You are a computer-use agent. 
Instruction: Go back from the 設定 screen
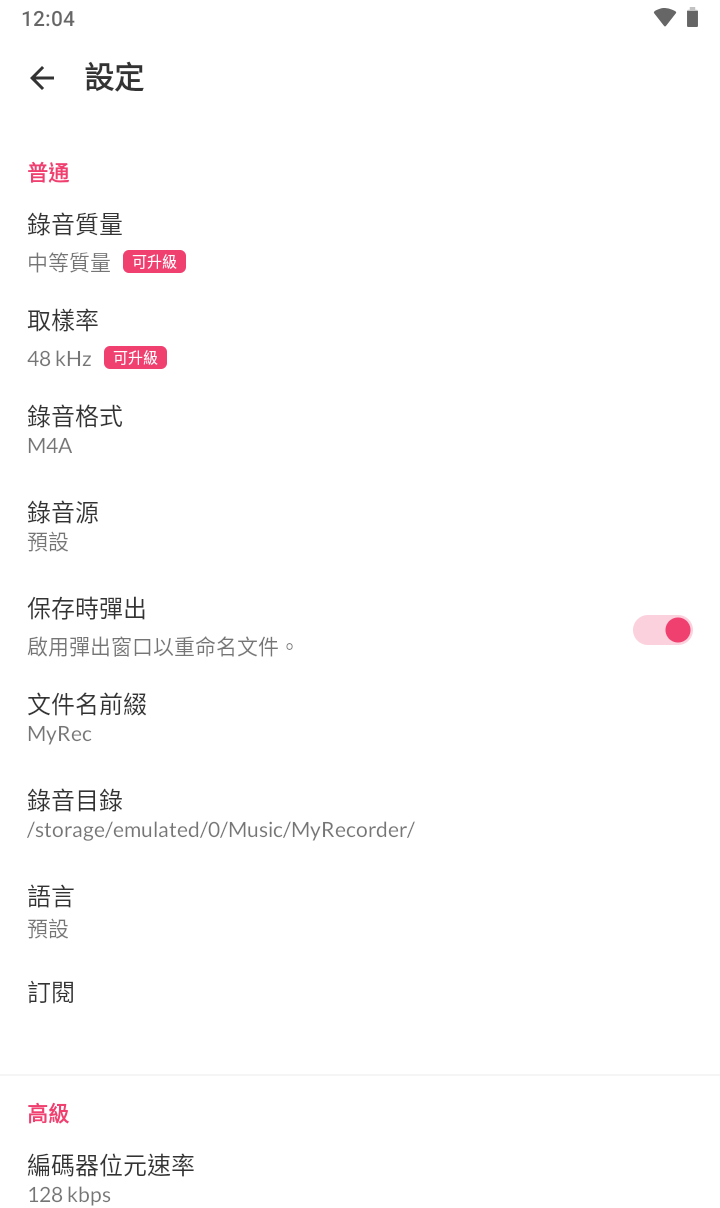[42, 78]
